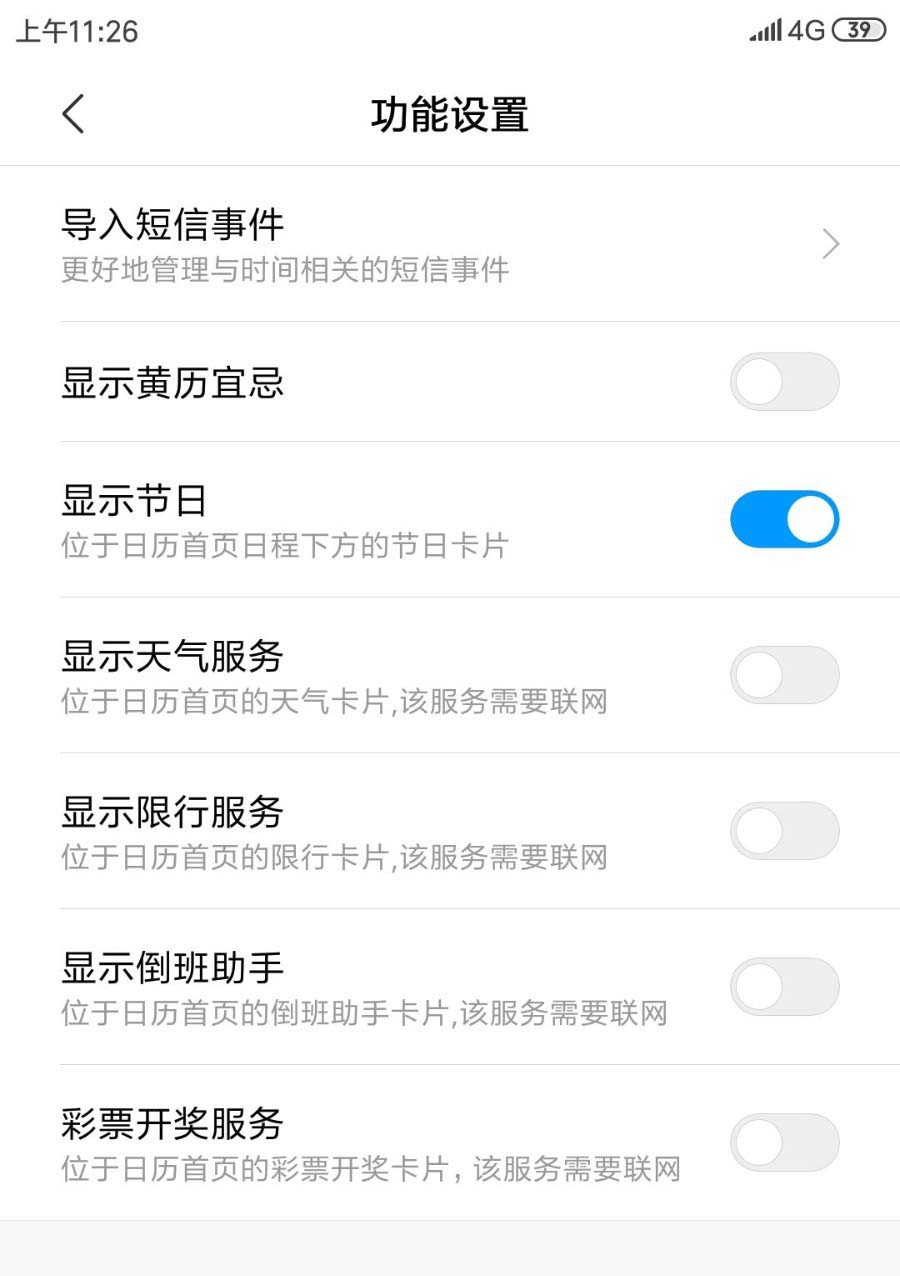The image size is (900, 1276).
Task: Switch on 显示限行服务
Action: pyautogui.click(x=784, y=831)
